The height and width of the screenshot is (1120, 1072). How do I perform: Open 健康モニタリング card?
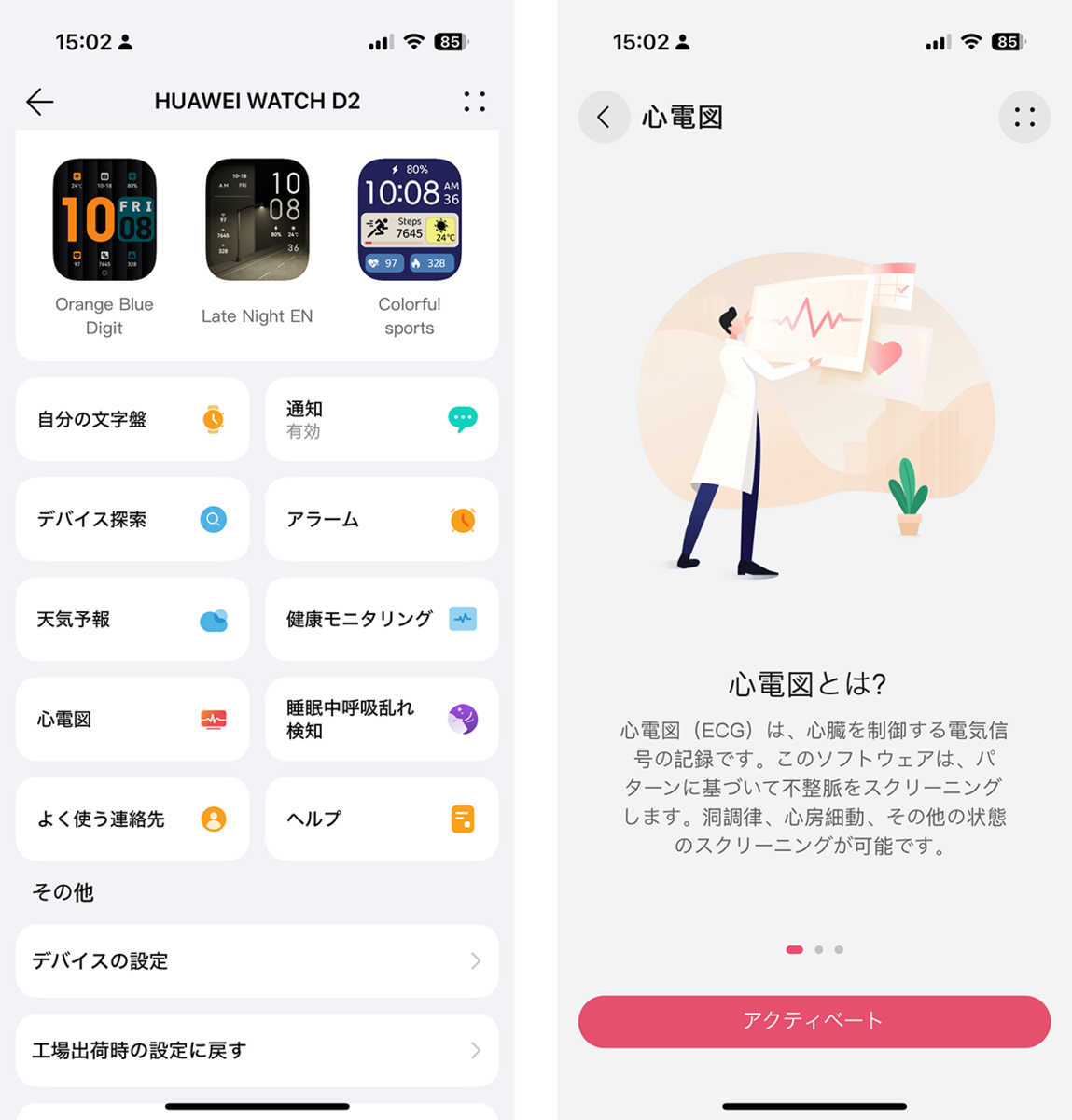(x=382, y=620)
